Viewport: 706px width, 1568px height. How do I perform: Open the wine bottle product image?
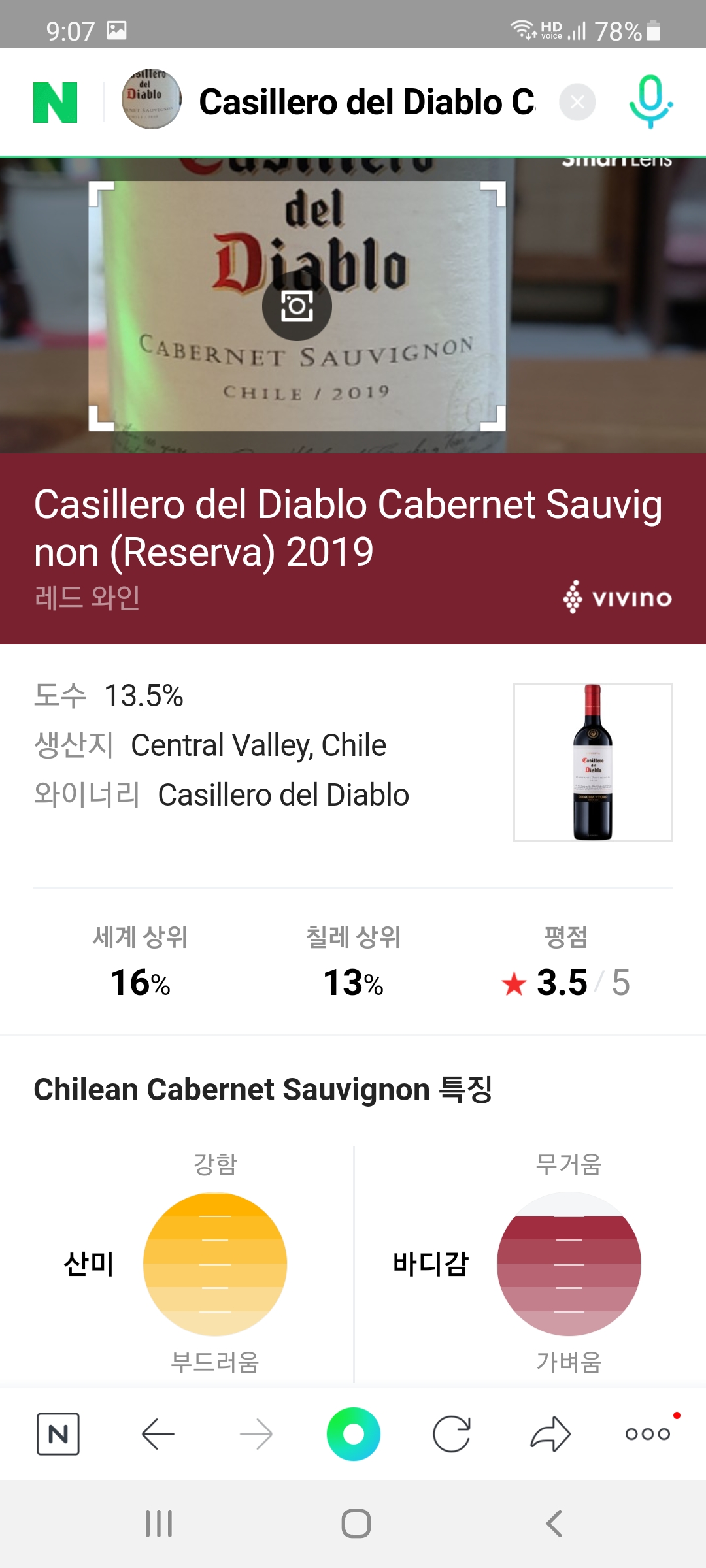[x=592, y=762]
